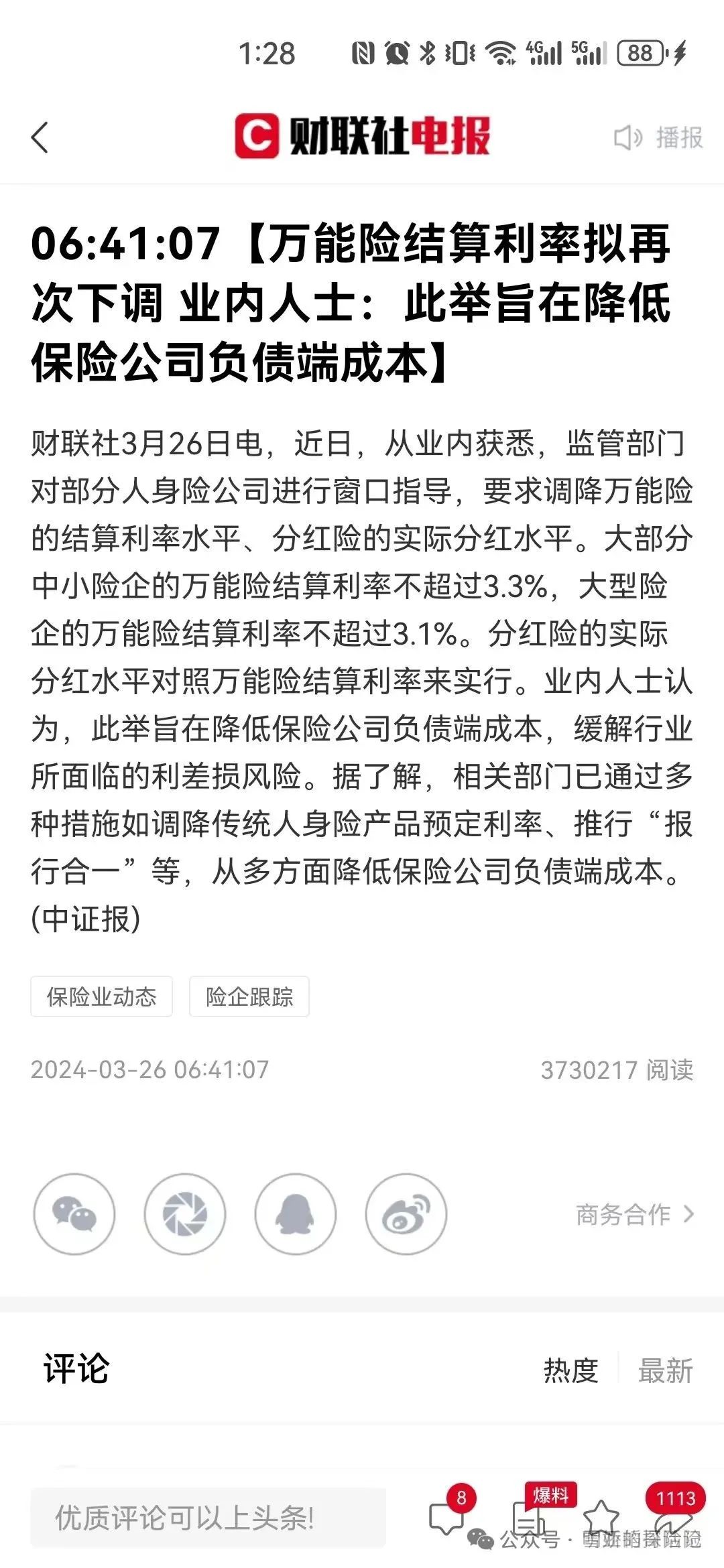
Task: Share article to QQ
Action: (296, 1214)
